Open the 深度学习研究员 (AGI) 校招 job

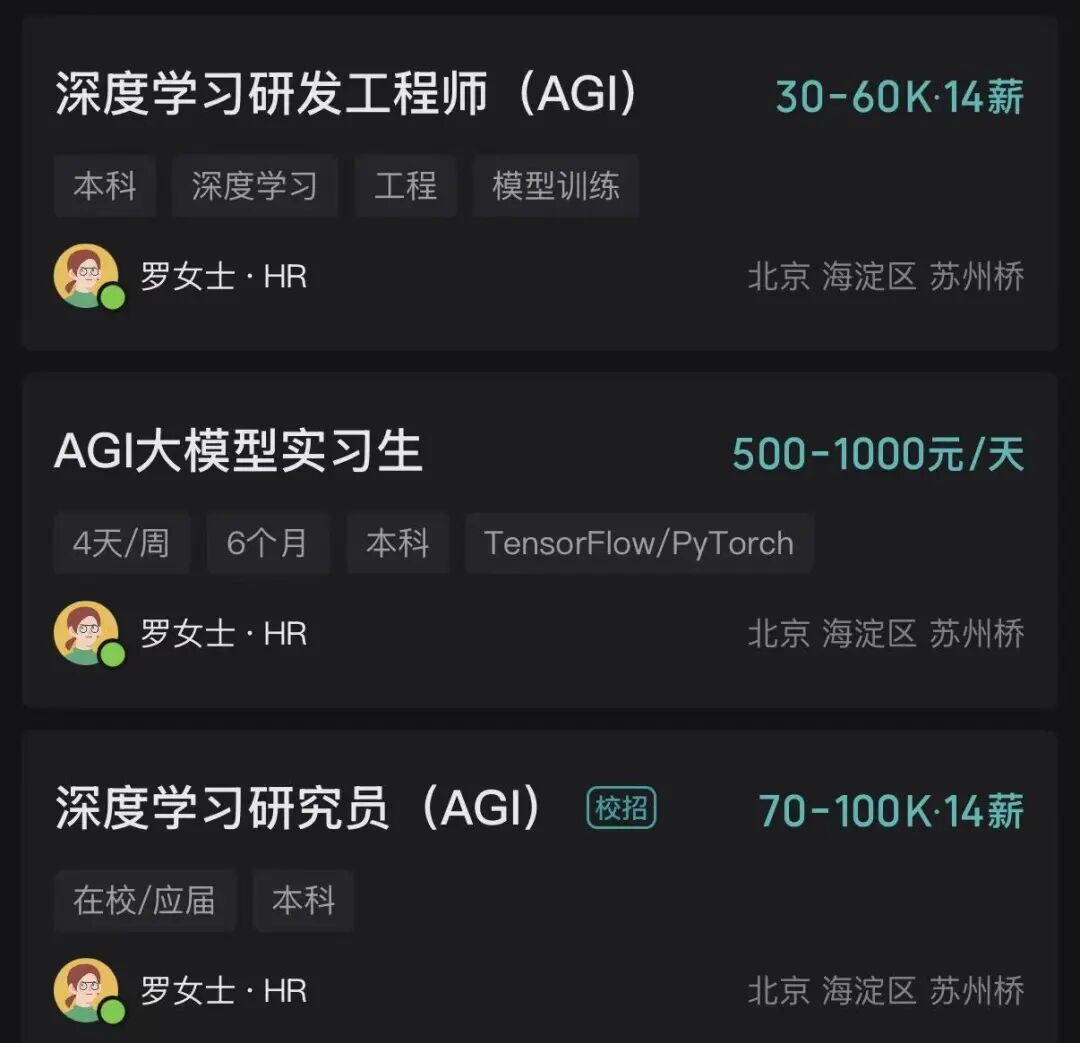(x=298, y=808)
